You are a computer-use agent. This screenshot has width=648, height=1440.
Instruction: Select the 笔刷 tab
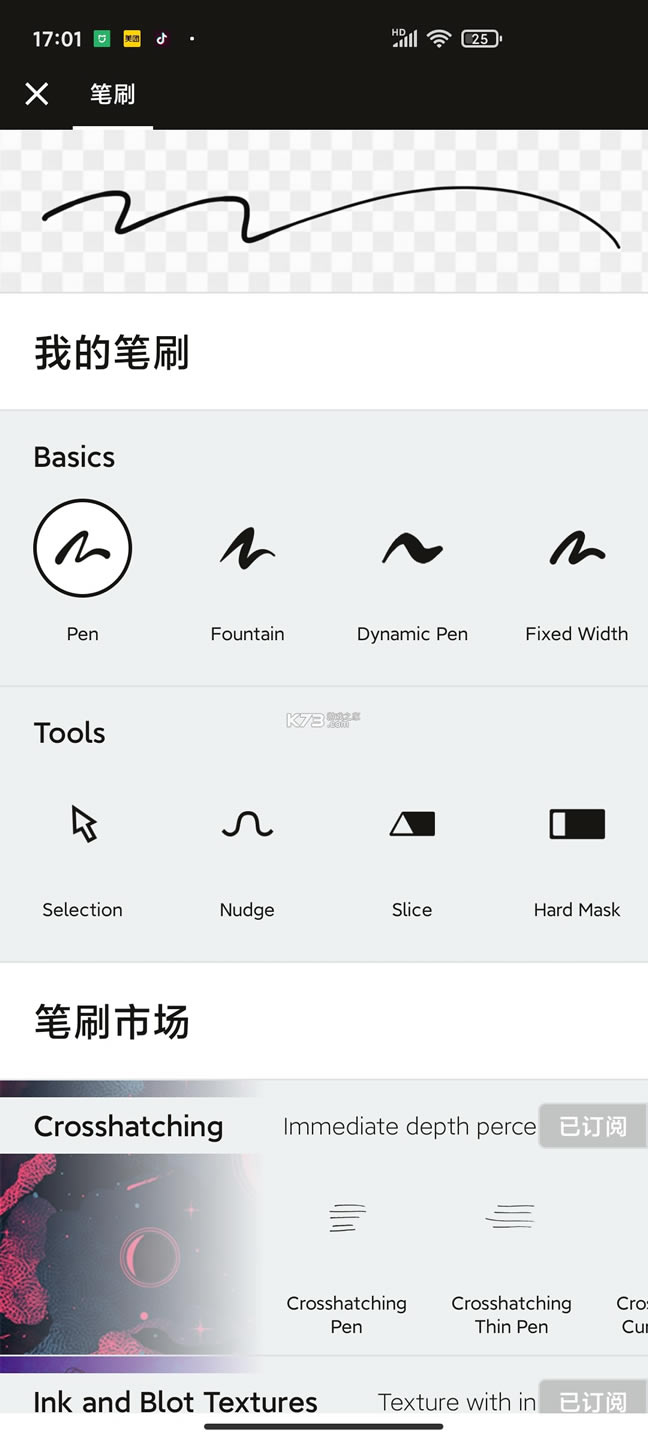pyautogui.click(x=112, y=95)
